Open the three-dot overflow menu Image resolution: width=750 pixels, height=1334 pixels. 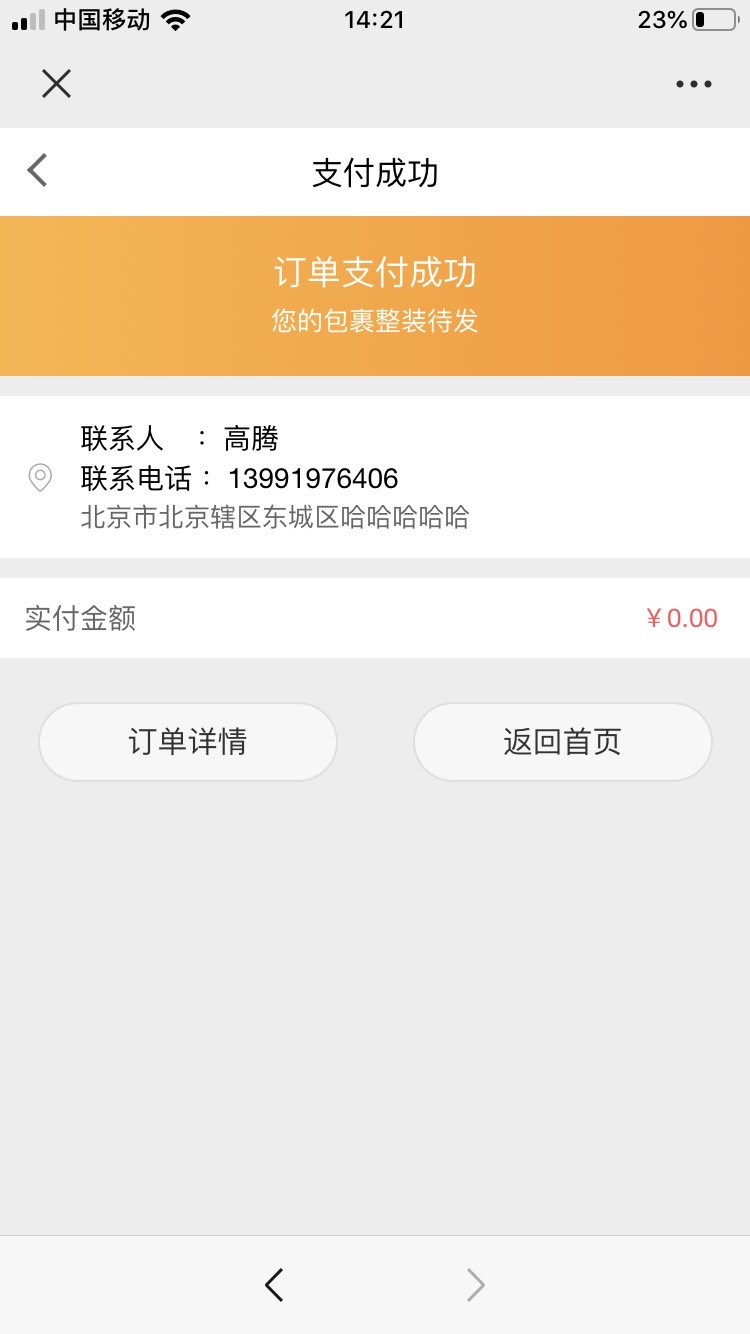(x=693, y=84)
